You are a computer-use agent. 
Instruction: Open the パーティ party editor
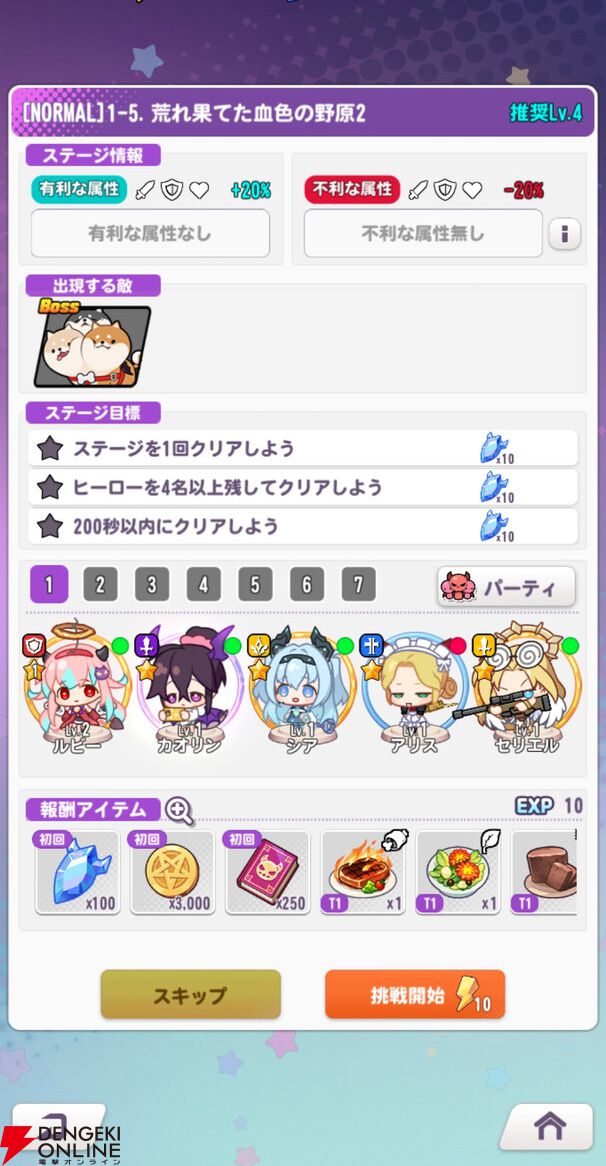point(506,586)
